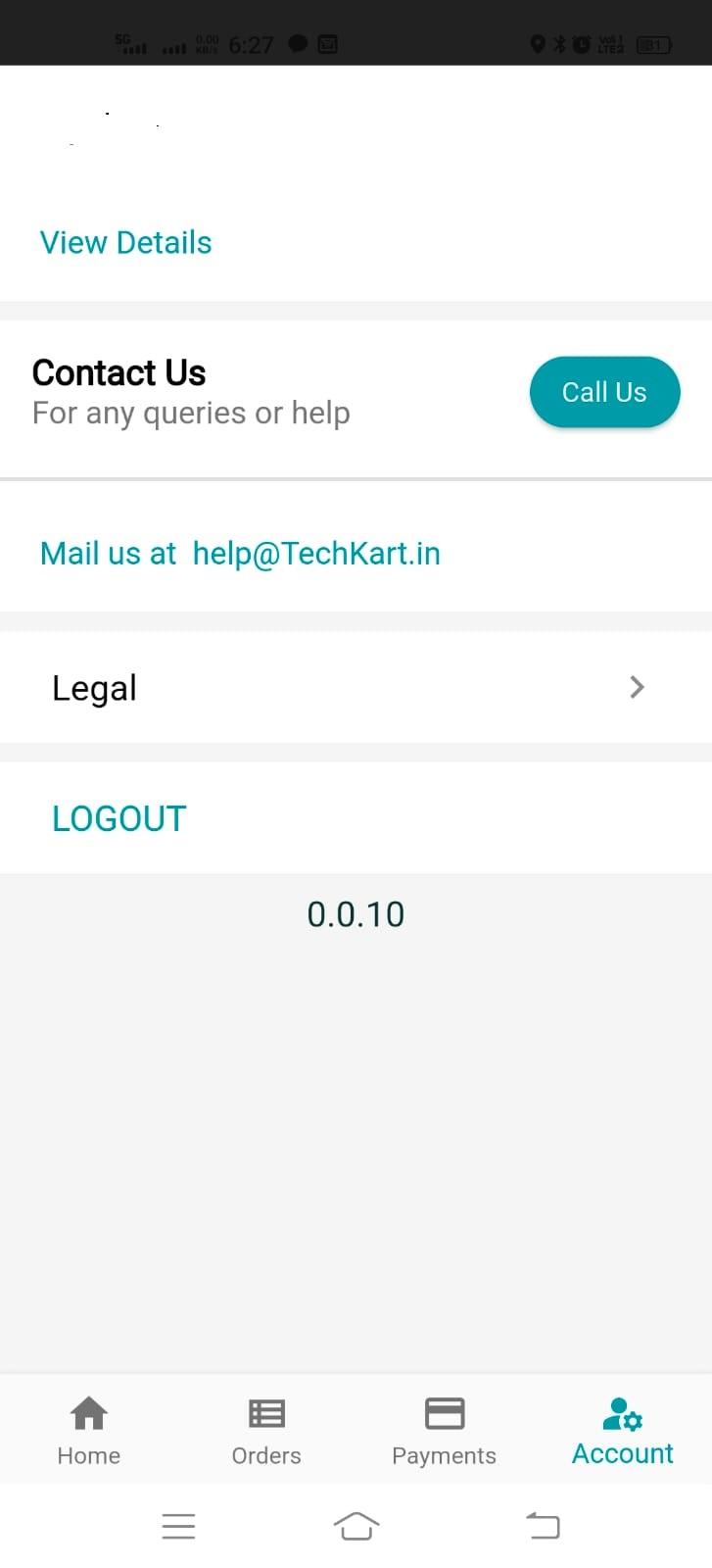Select the Account tab
The width and height of the screenshot is (712, 1568).
pyautogui.click(x=622, y=1430)
